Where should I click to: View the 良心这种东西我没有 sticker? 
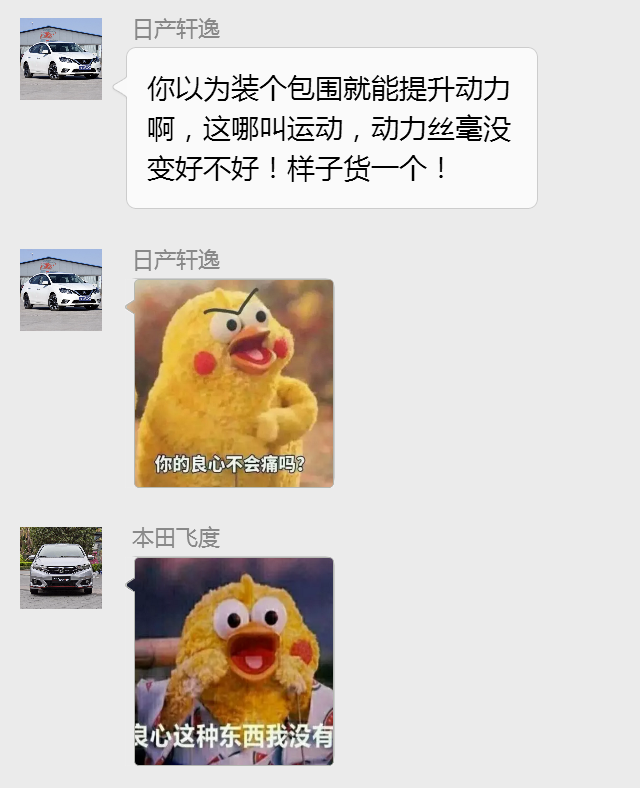pos(234,661)
